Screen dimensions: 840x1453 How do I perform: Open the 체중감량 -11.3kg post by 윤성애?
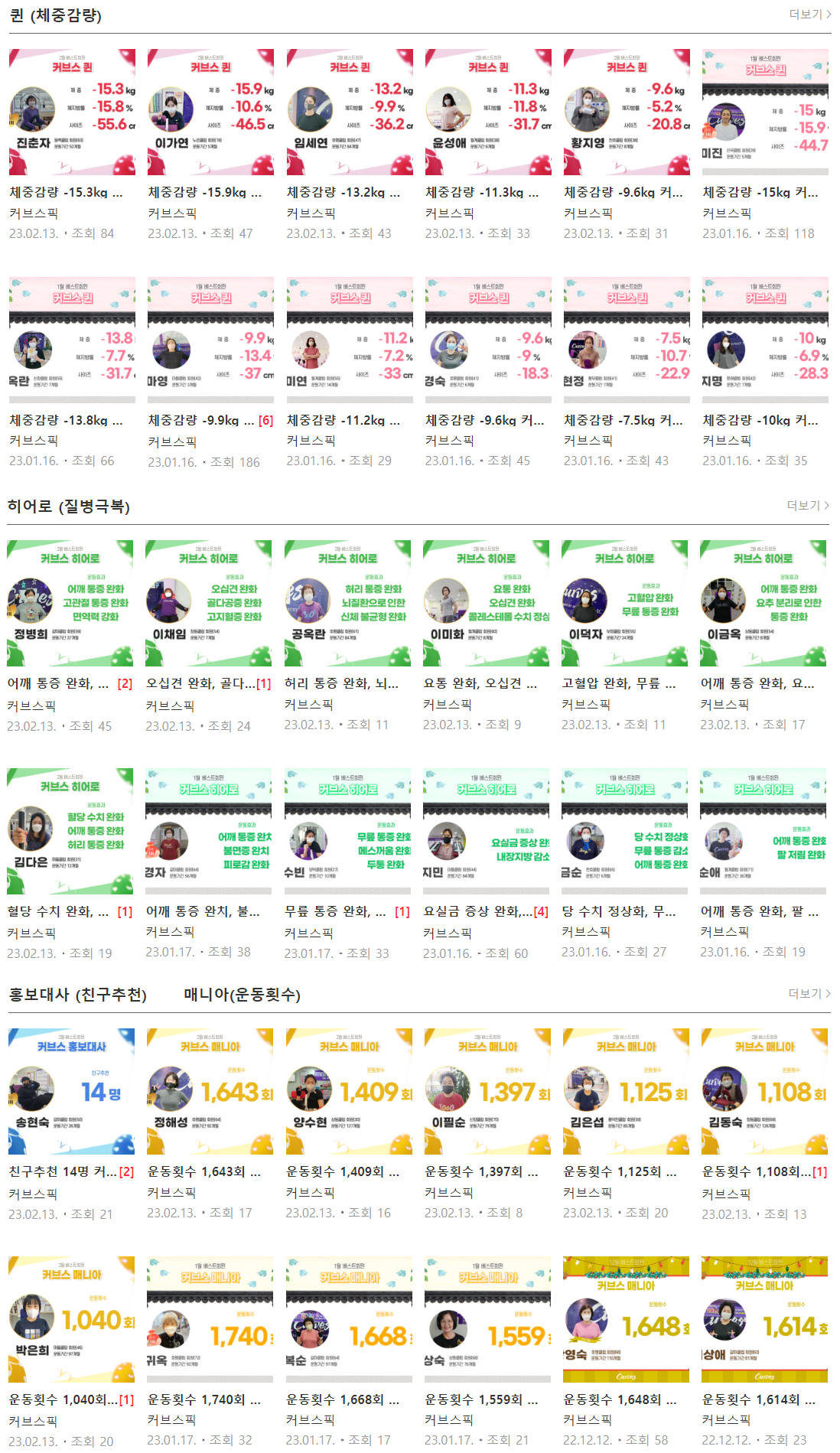tap(481, 193)
